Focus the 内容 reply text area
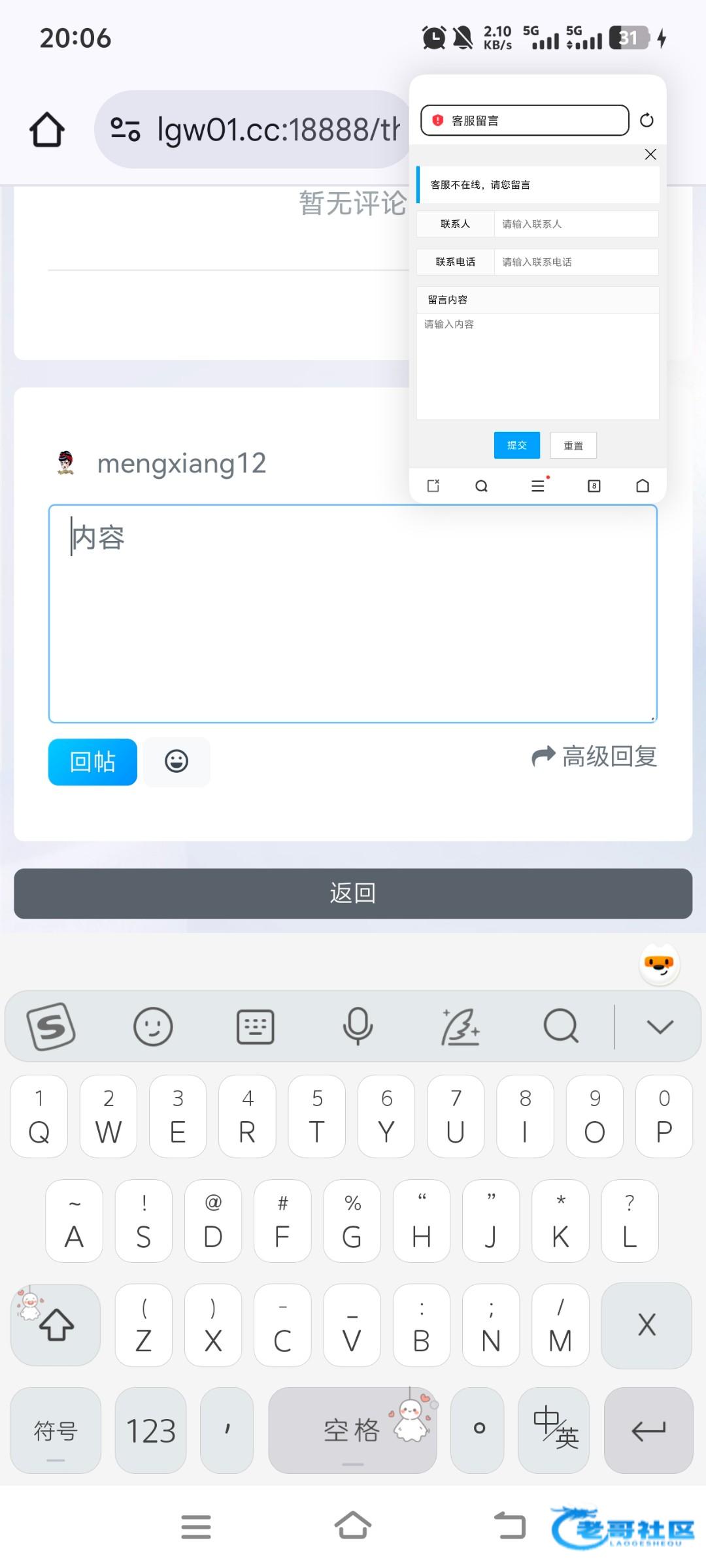The width and height of the screenshot is (706, 1568). click(353, 614)
